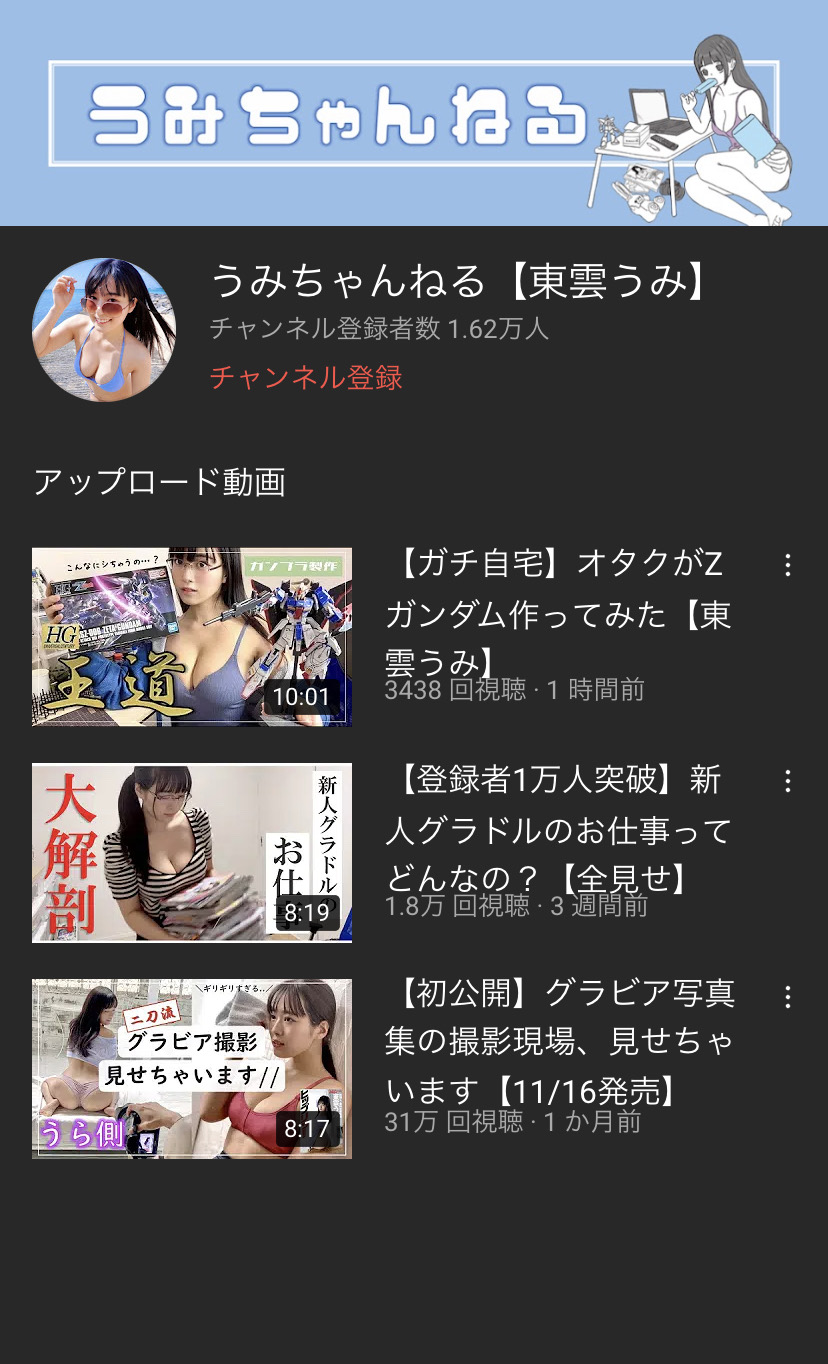Open more options for the Zガンダム video
Screen dimensions: 828x1364
[x=788, y=565]
